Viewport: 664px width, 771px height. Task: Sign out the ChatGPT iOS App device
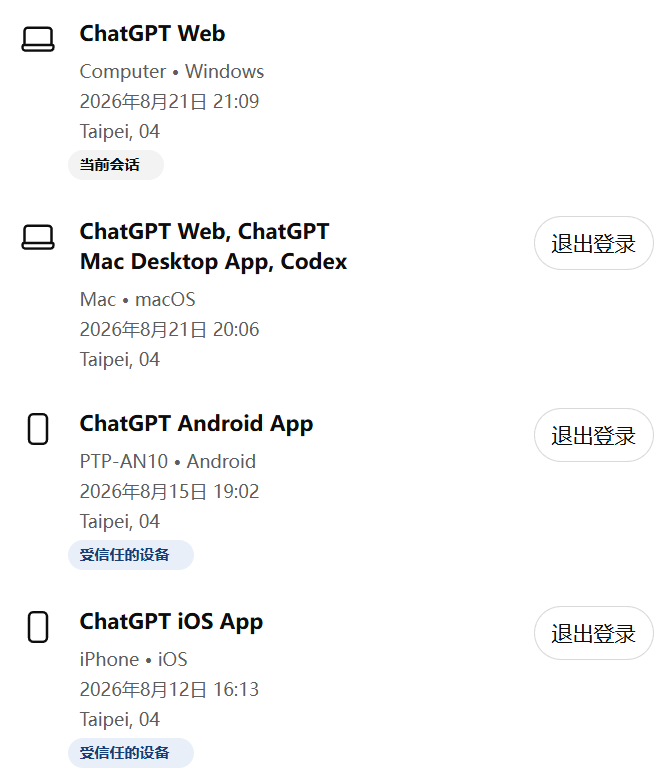(x=593, y=633)
